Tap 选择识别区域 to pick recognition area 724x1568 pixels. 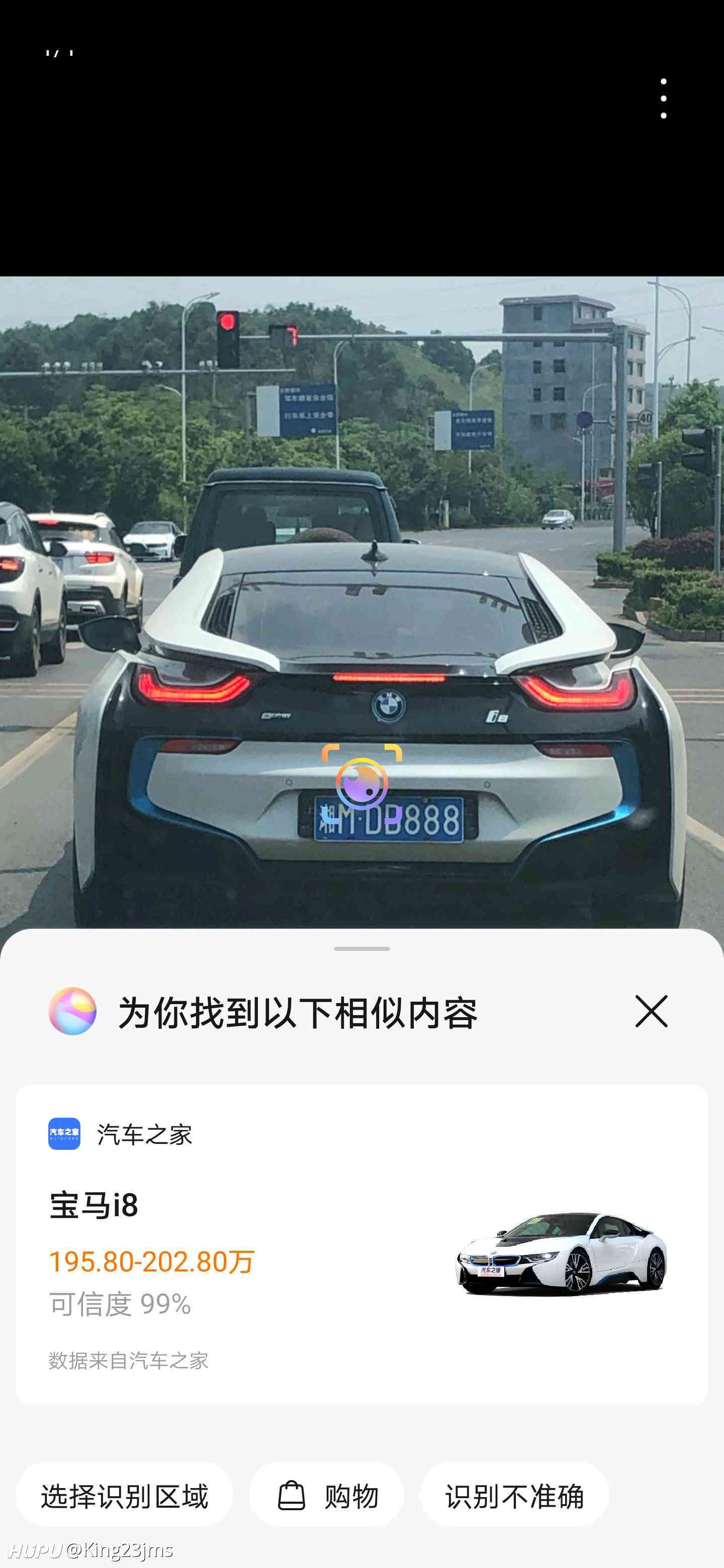pos(124,1495)
